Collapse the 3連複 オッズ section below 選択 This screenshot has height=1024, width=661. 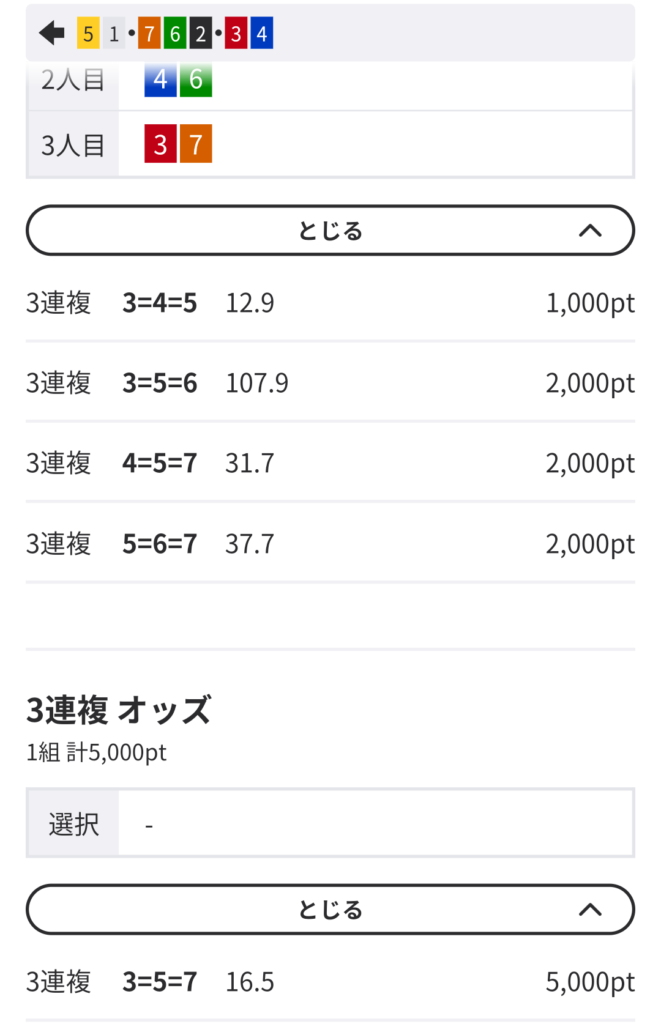point(330,910)
